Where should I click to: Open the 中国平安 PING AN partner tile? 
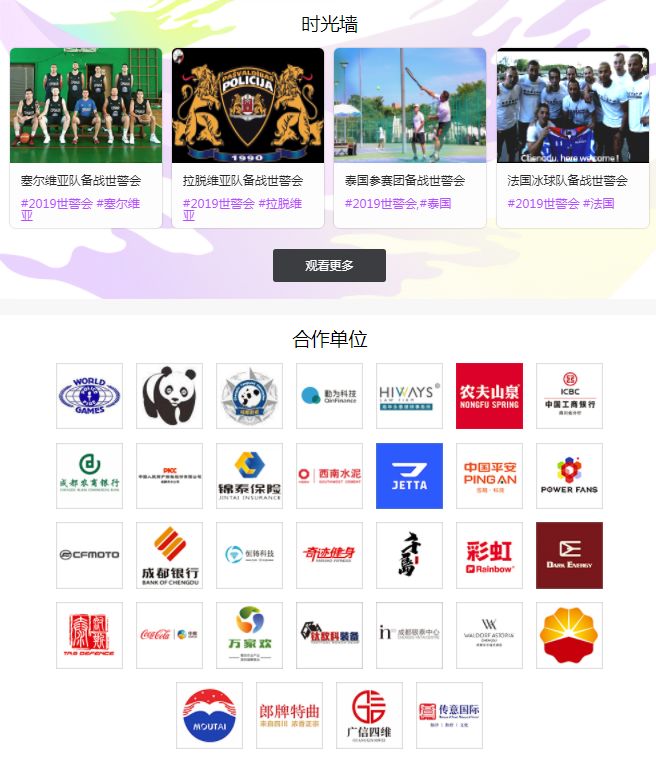coord(489,476)
